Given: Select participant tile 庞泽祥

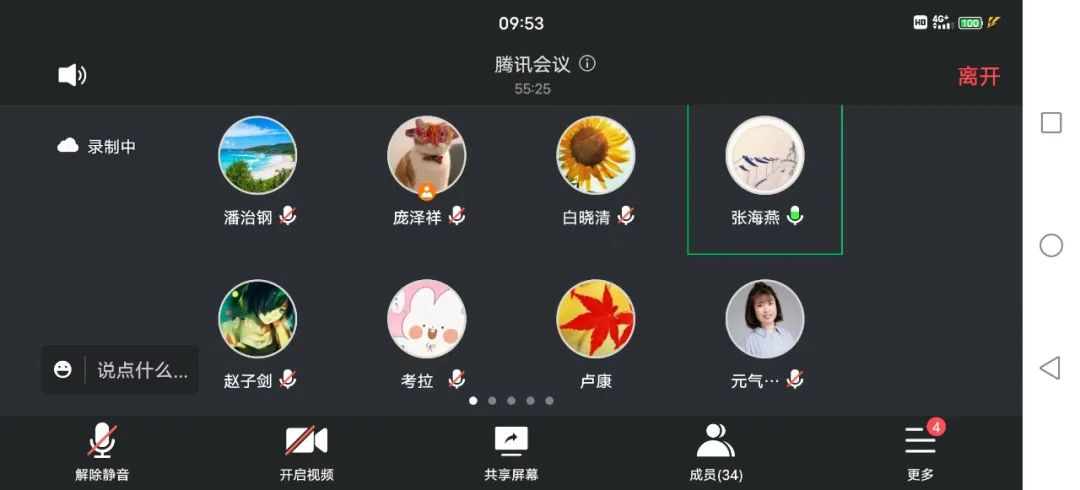Looking at the screenshot, I should coord(427,156).
